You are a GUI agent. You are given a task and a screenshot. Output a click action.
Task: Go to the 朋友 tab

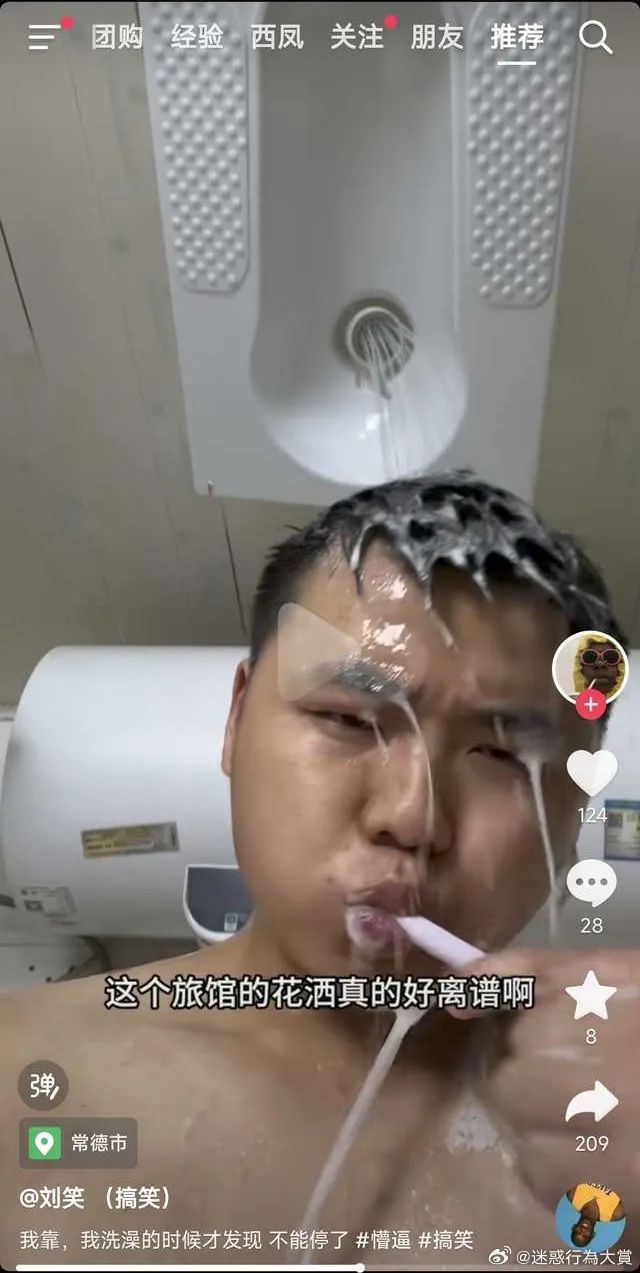point(437,37)
